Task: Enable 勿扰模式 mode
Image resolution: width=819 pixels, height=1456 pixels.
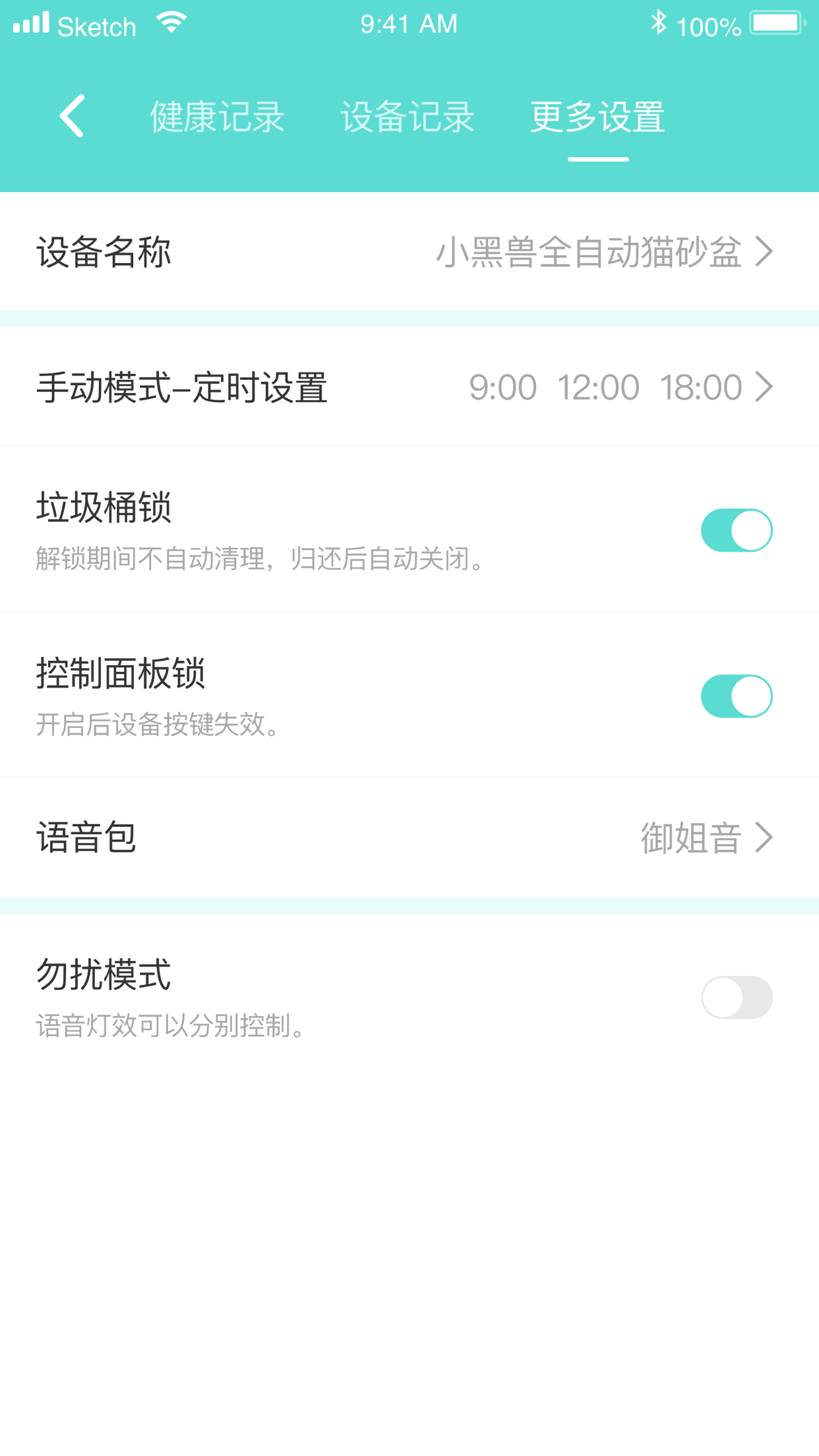Action: coord(736,997)
